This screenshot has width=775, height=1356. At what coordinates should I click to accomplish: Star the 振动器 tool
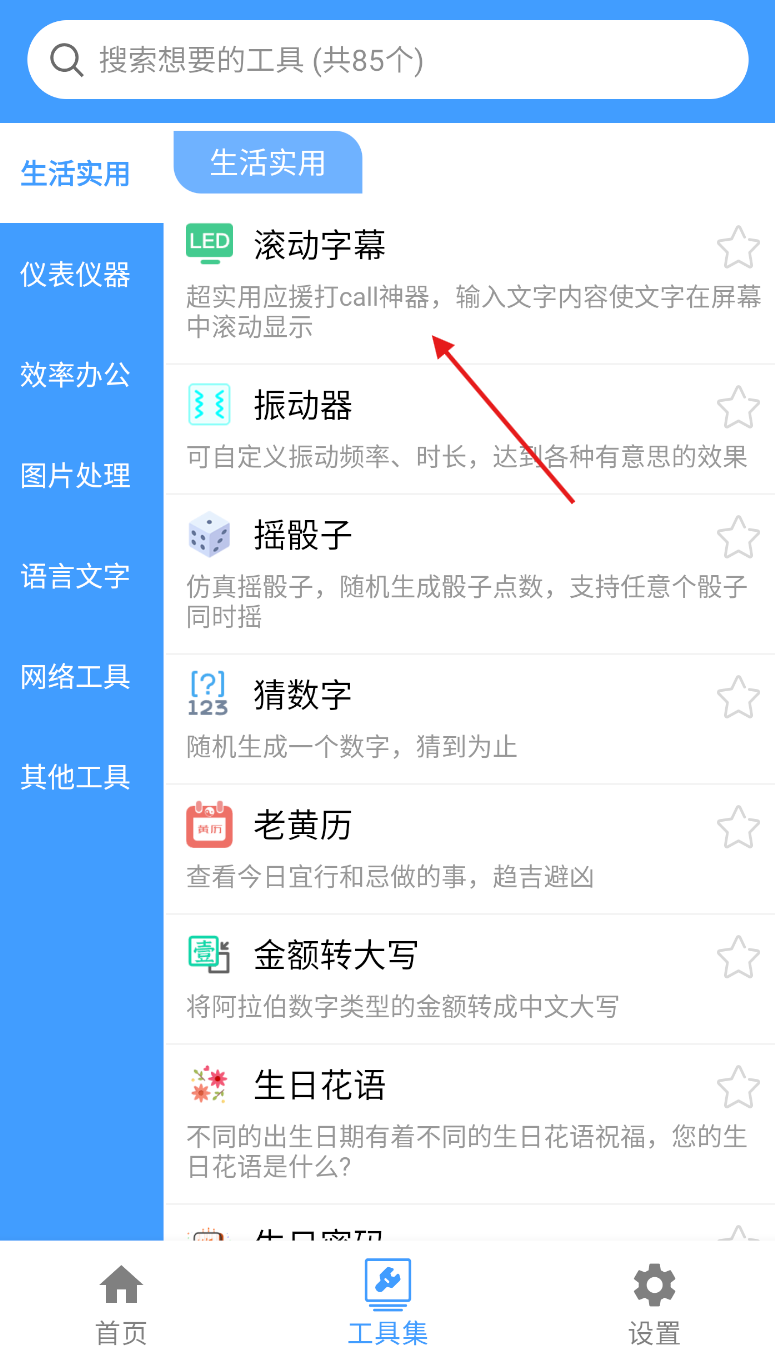[738, 407]
